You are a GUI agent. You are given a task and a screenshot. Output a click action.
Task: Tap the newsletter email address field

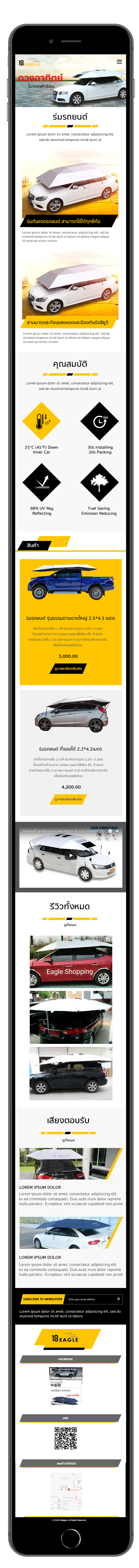click(x=88, y=1299)
